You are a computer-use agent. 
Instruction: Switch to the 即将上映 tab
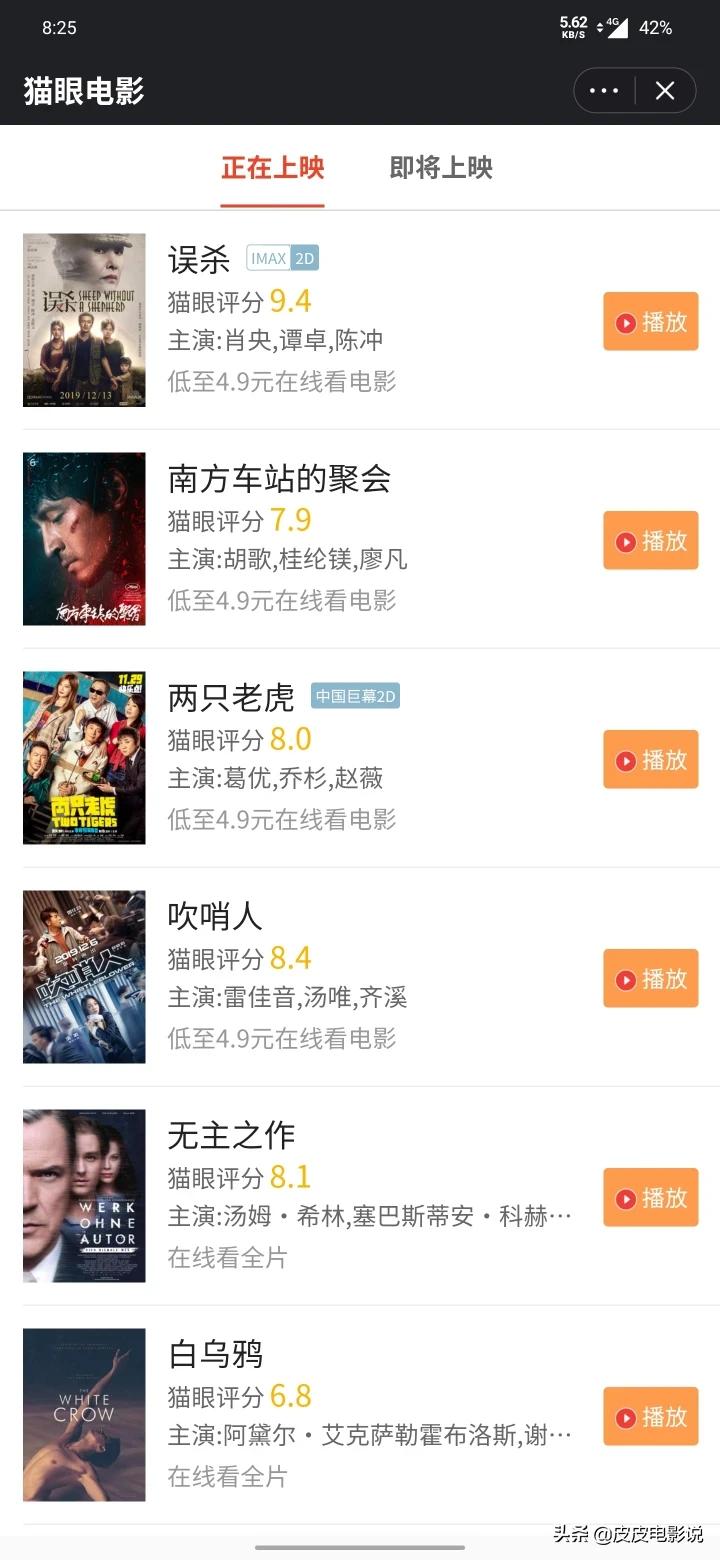pyautogui.click(x=441, y=167)
